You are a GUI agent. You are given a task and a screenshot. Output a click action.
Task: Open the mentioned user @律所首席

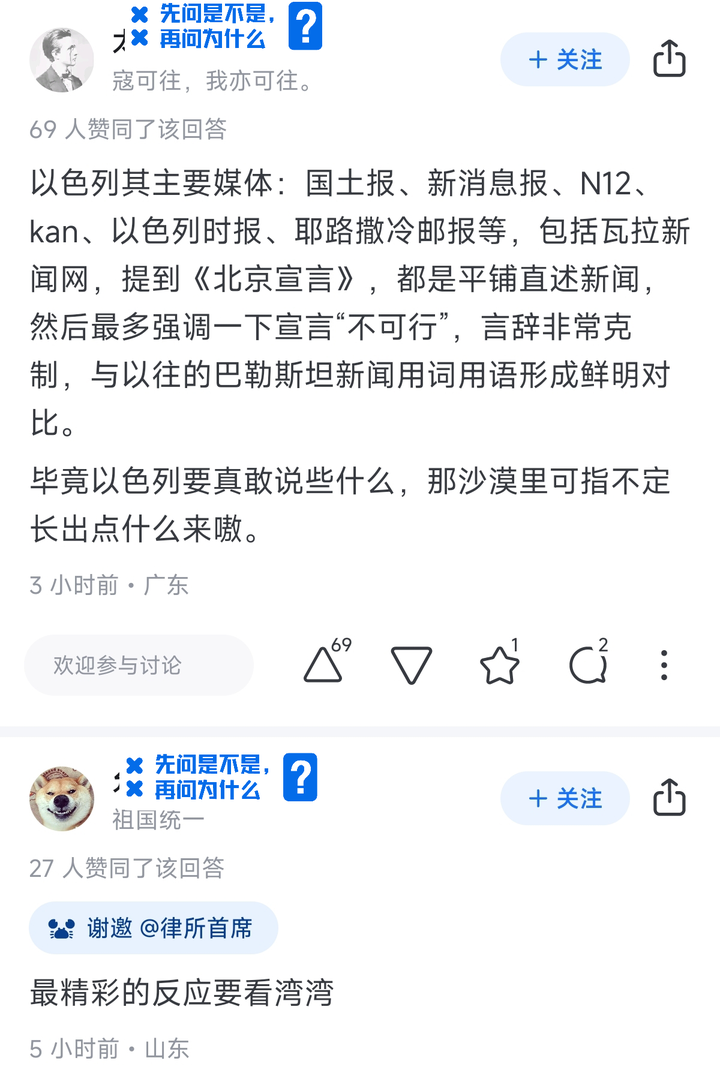[196, 928]
